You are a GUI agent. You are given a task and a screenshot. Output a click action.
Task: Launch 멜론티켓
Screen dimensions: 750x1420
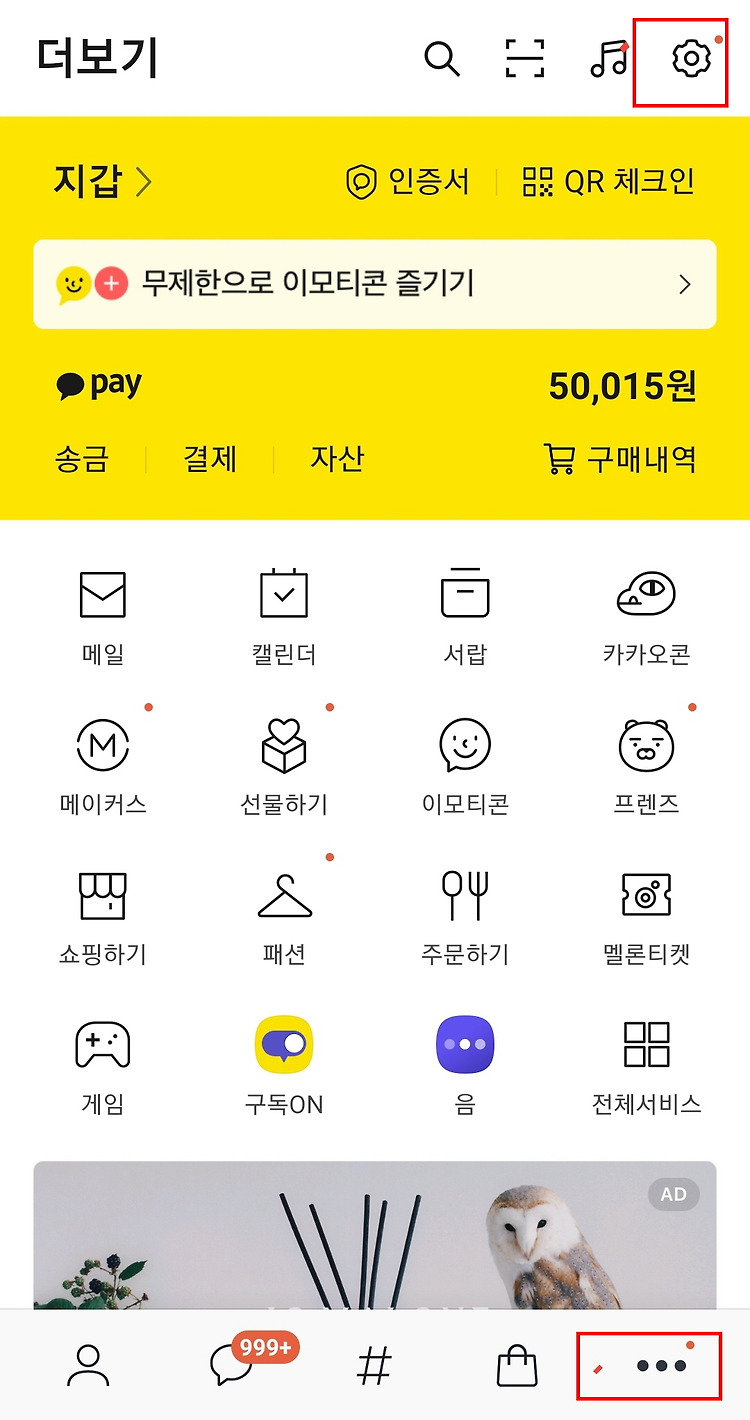(x=646, y=917)
